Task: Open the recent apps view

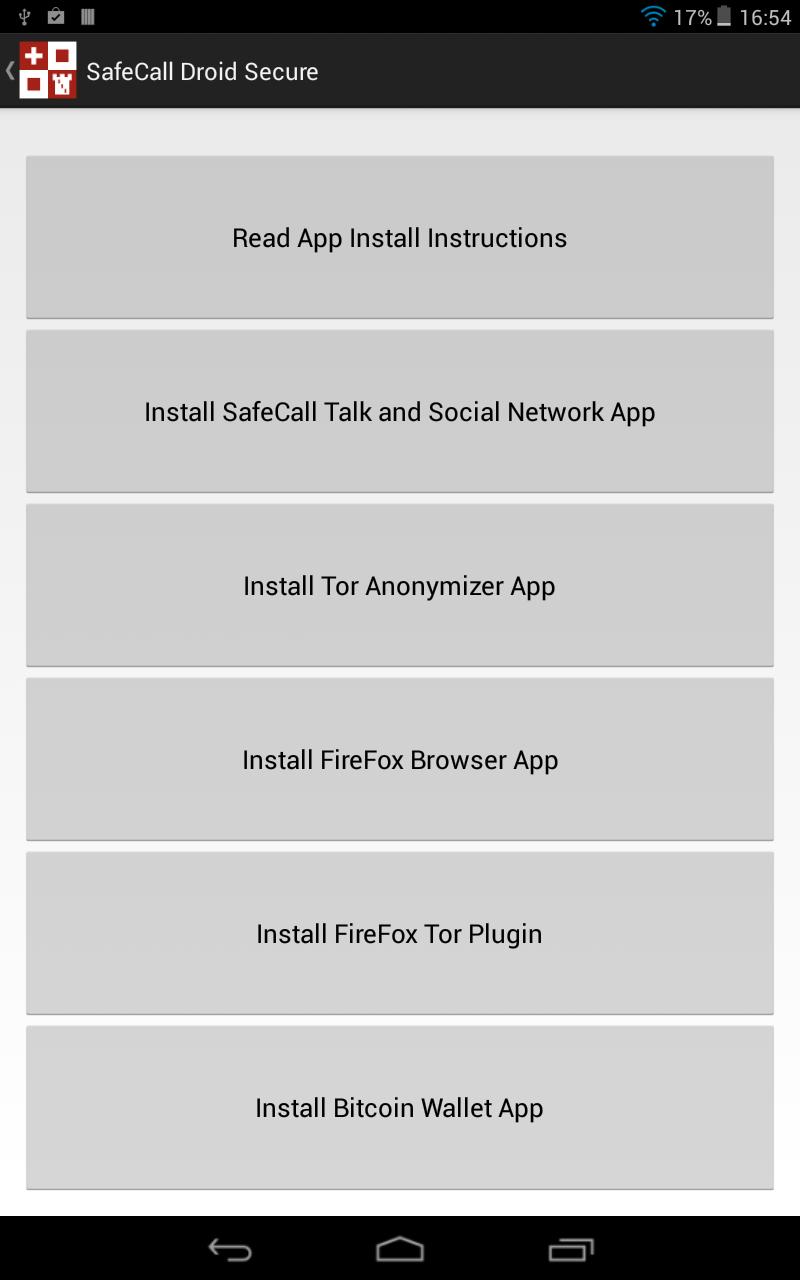Action: click(x=571, y=1249)
